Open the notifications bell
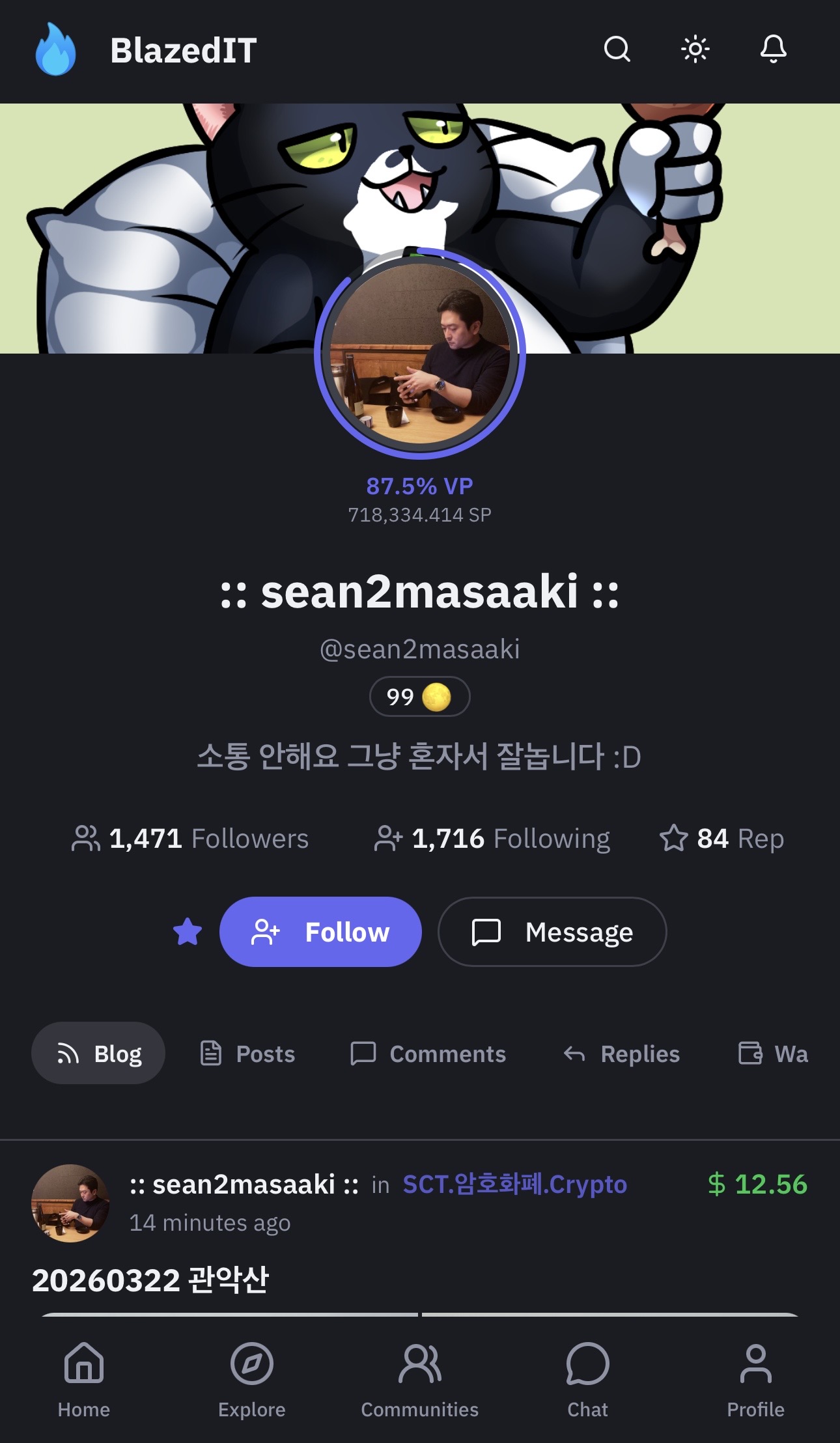 773,49
